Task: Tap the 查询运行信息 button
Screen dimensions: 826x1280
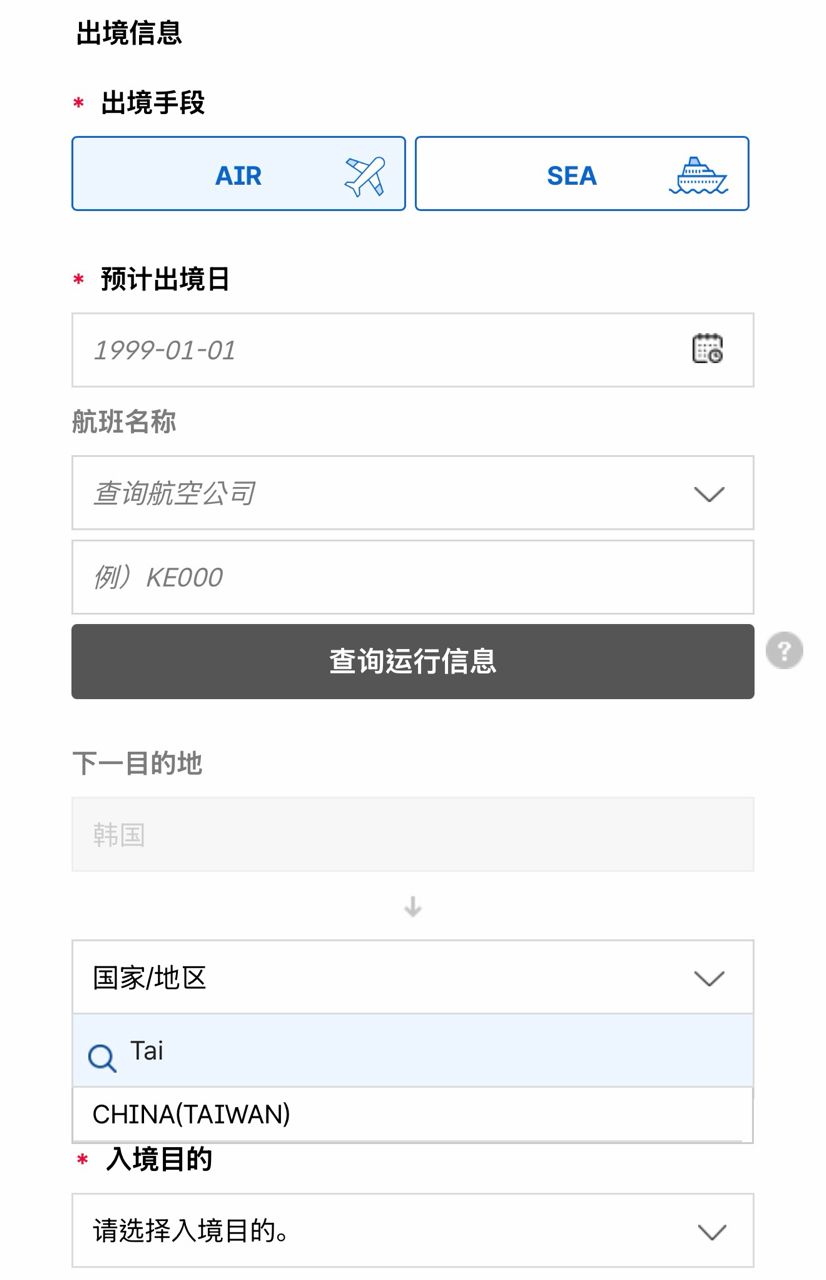Action: tap(412, 662)
